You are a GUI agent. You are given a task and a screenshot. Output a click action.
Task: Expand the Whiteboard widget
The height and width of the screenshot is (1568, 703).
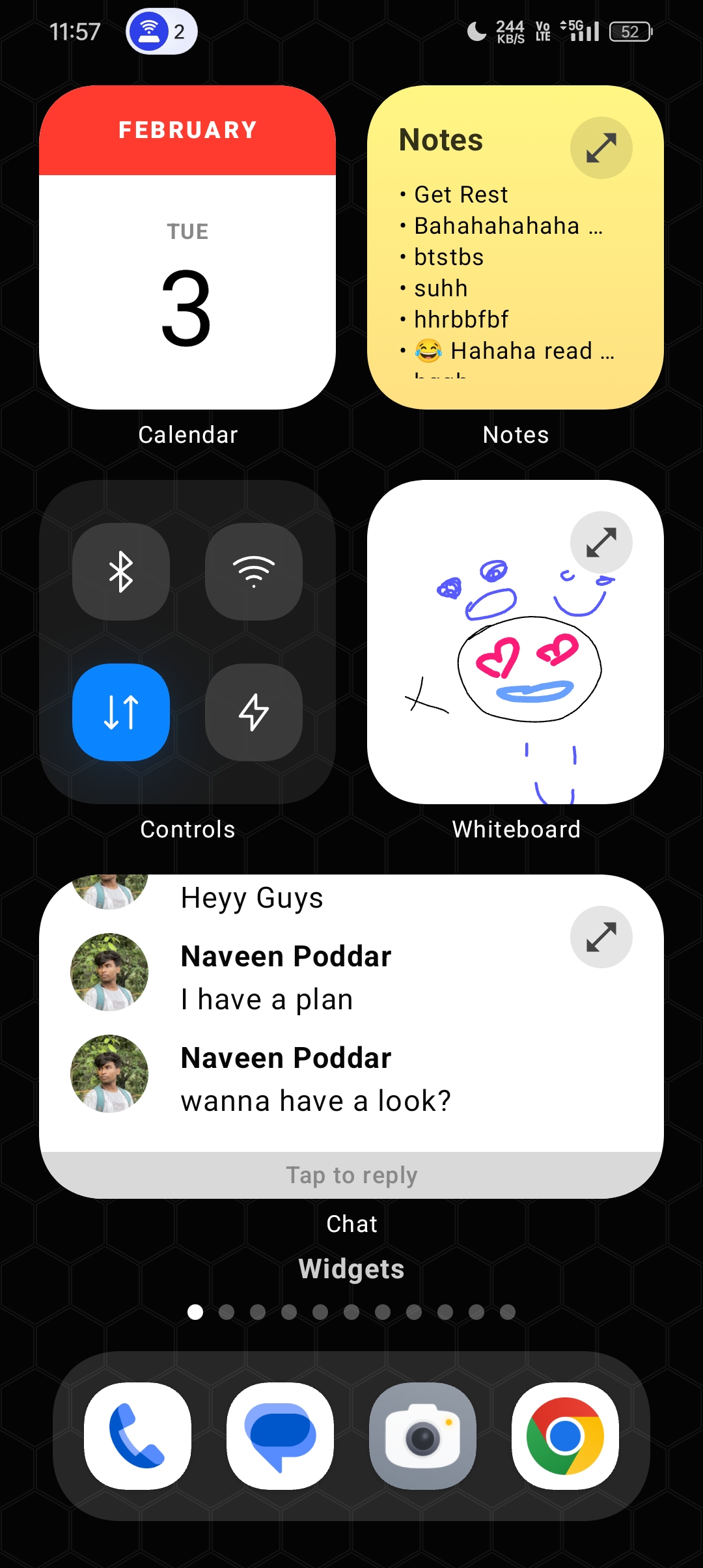[601, 542]
